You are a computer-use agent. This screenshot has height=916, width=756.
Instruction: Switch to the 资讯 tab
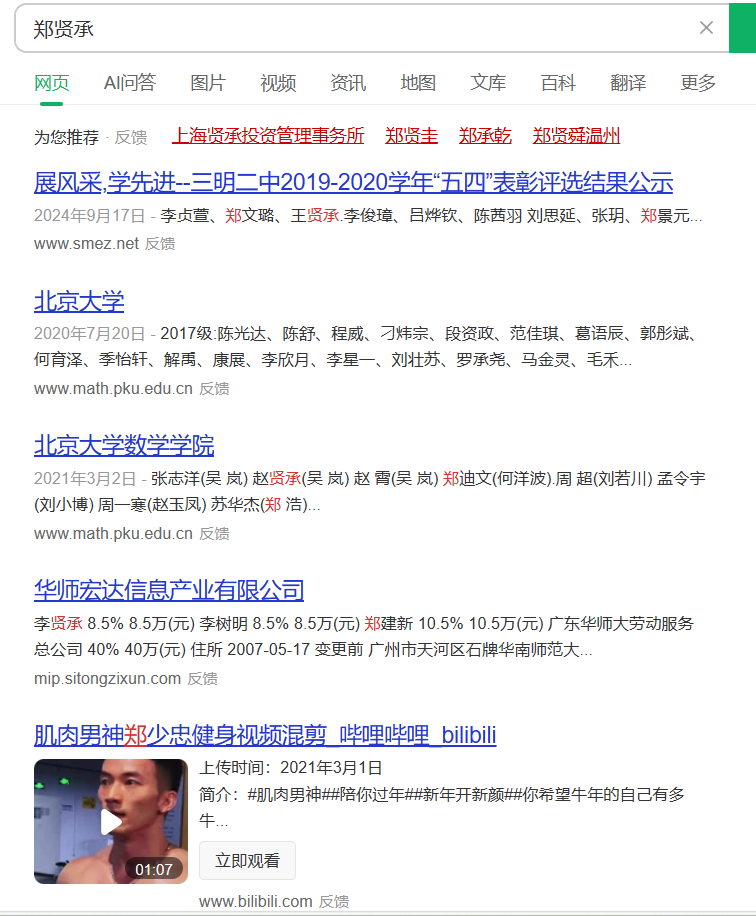pos(348,83)
